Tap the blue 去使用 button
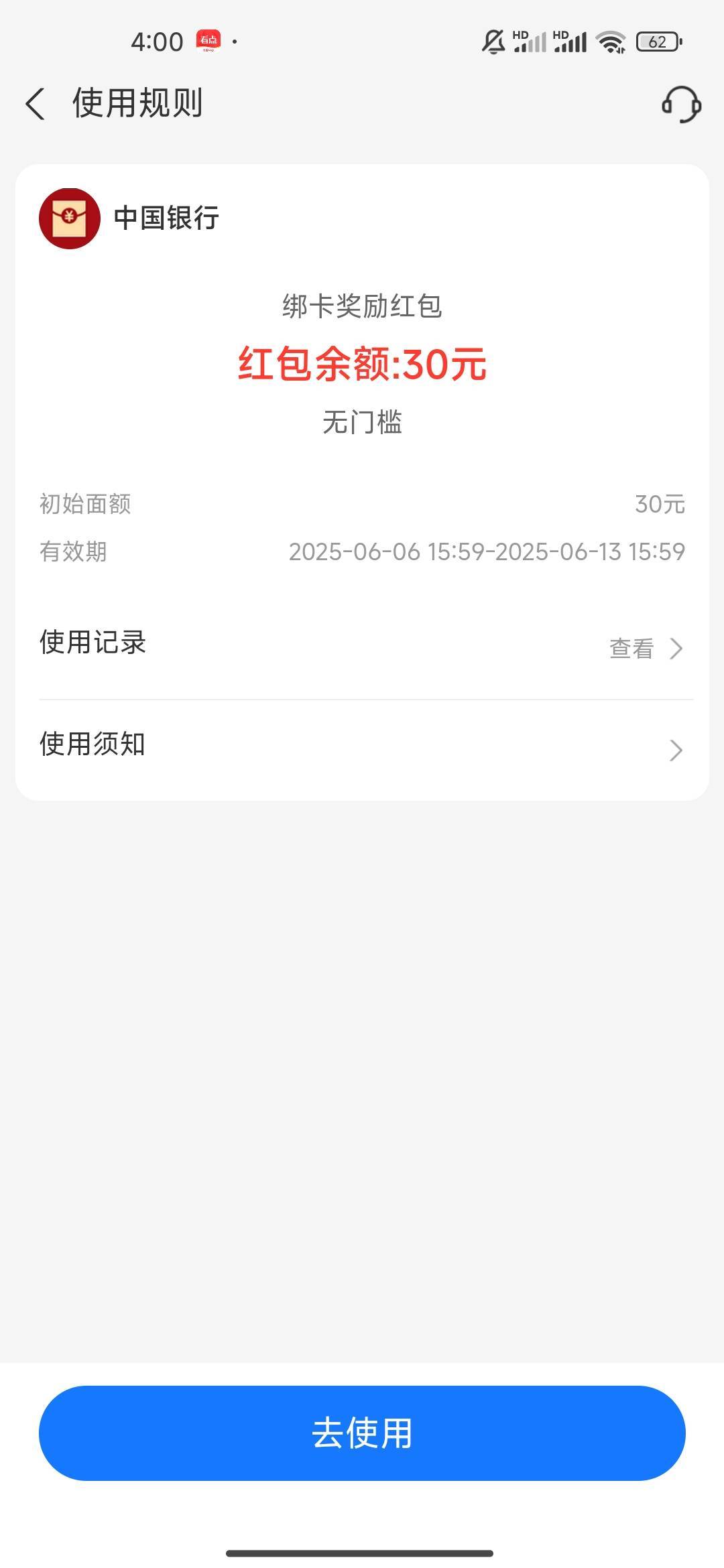The height and width of the screenshot is (1568, 724). (362, 1433)
